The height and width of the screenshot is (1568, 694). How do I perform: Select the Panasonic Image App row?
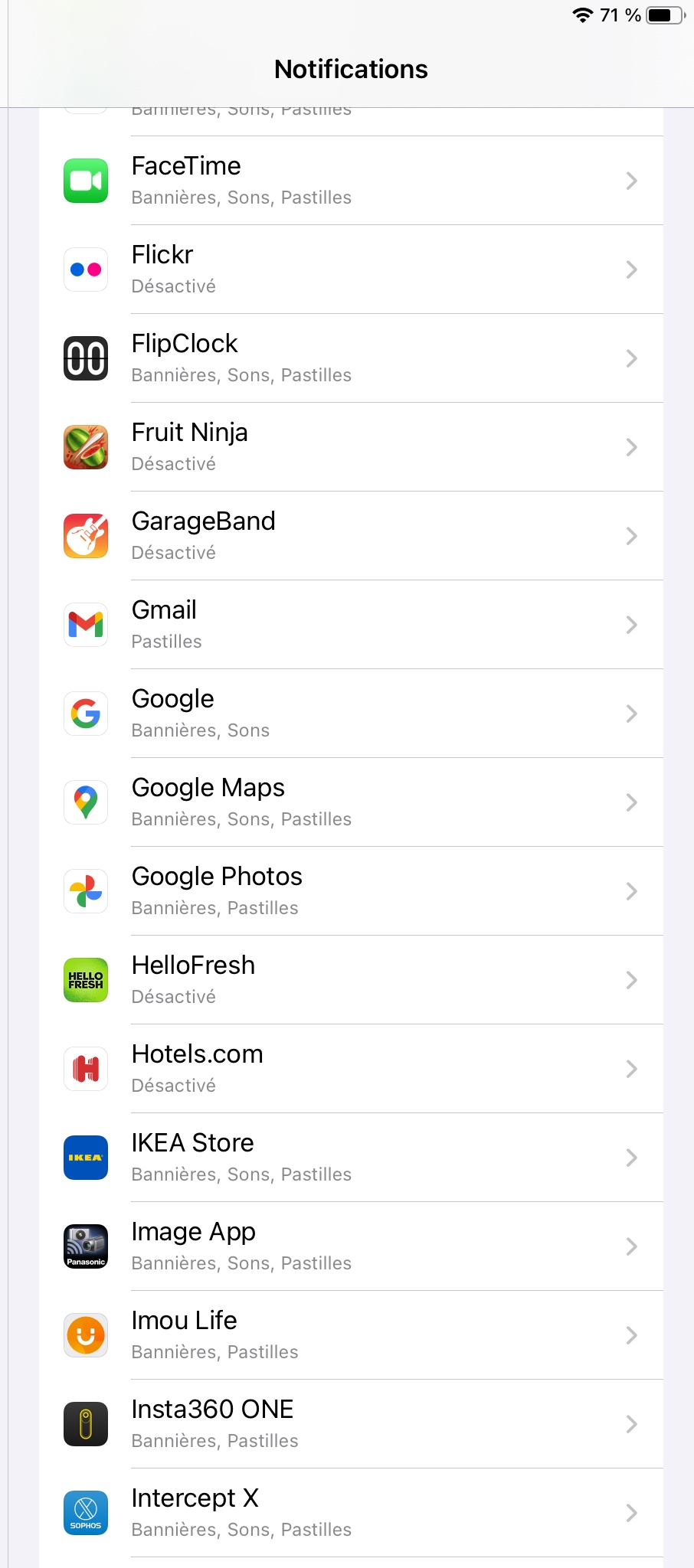[351, 1246]
